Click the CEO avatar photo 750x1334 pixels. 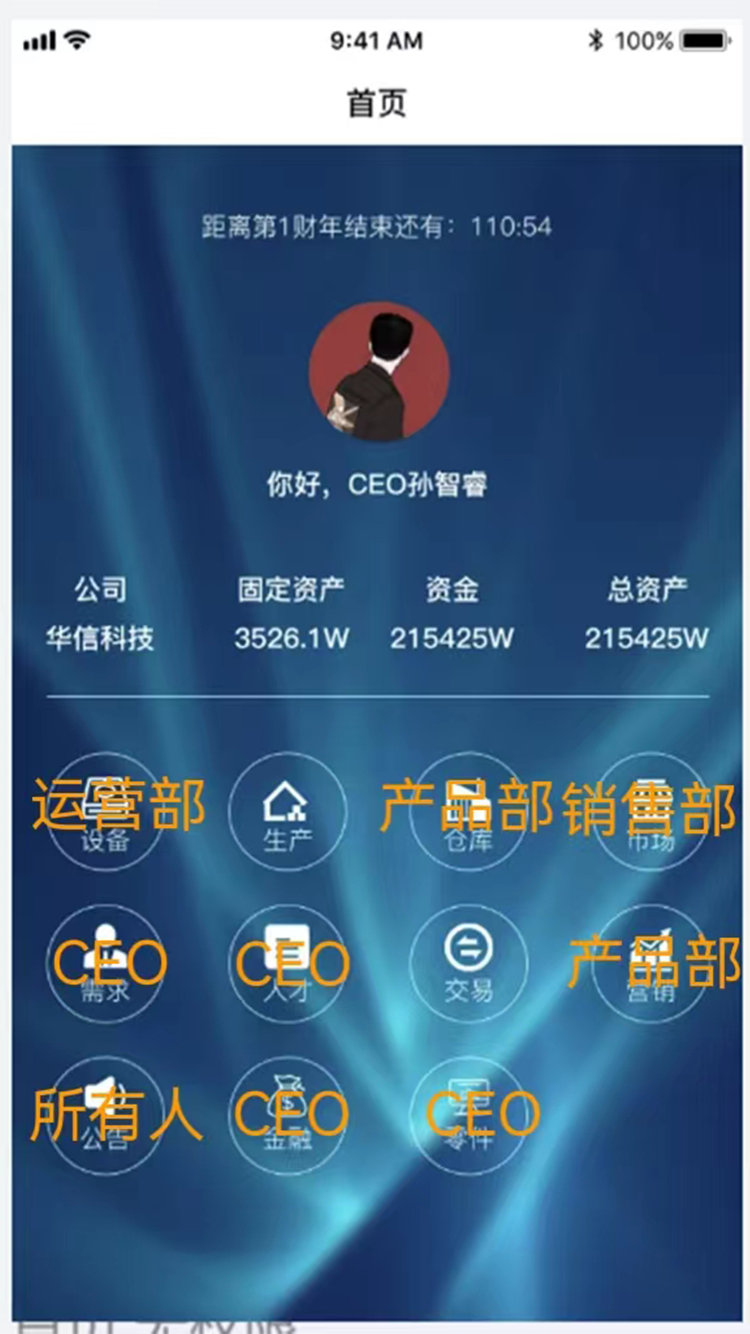[x=375, y=372]
